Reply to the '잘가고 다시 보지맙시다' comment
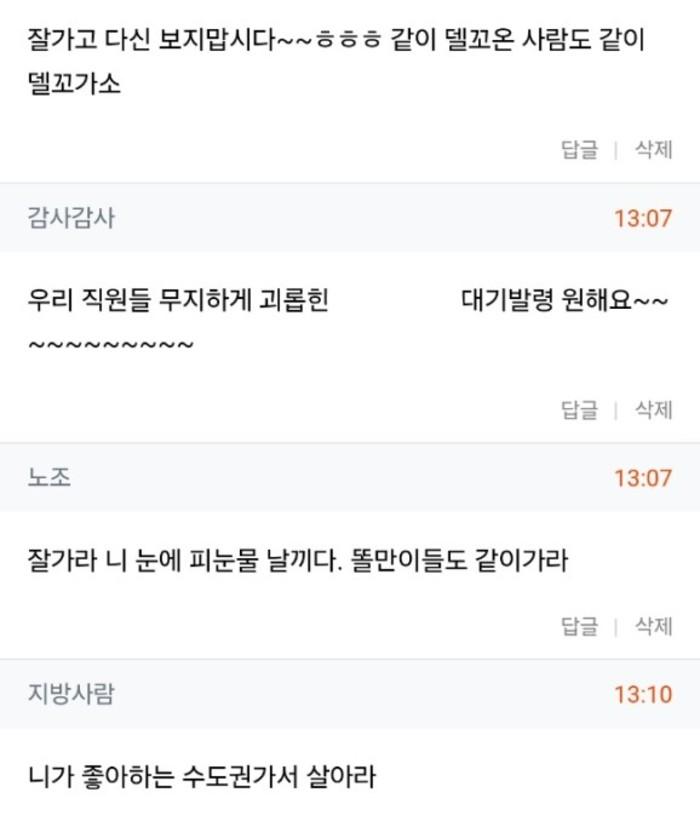 (579, 150)
